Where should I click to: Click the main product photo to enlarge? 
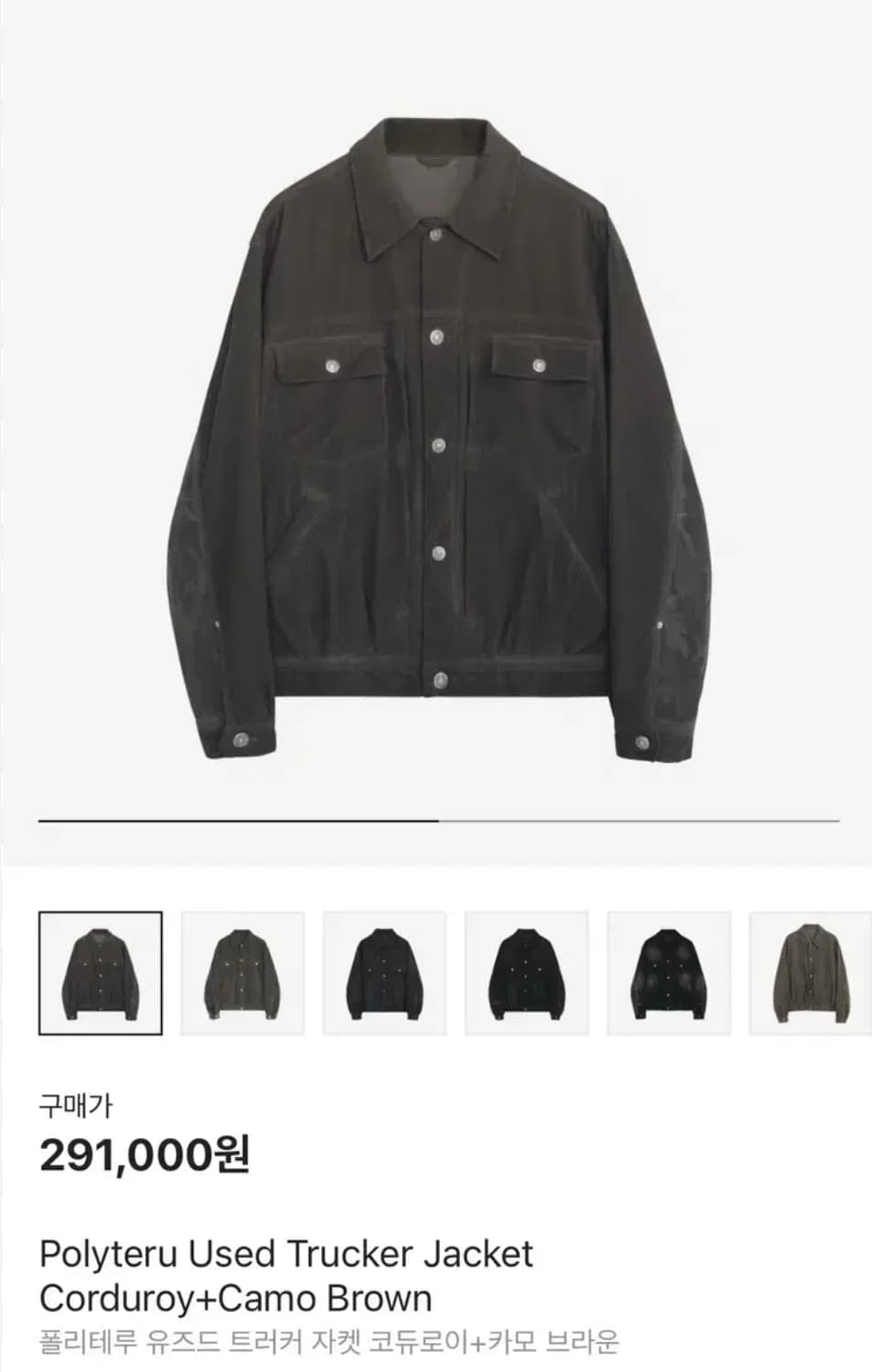pyautogui.click(x=436, y=430)
